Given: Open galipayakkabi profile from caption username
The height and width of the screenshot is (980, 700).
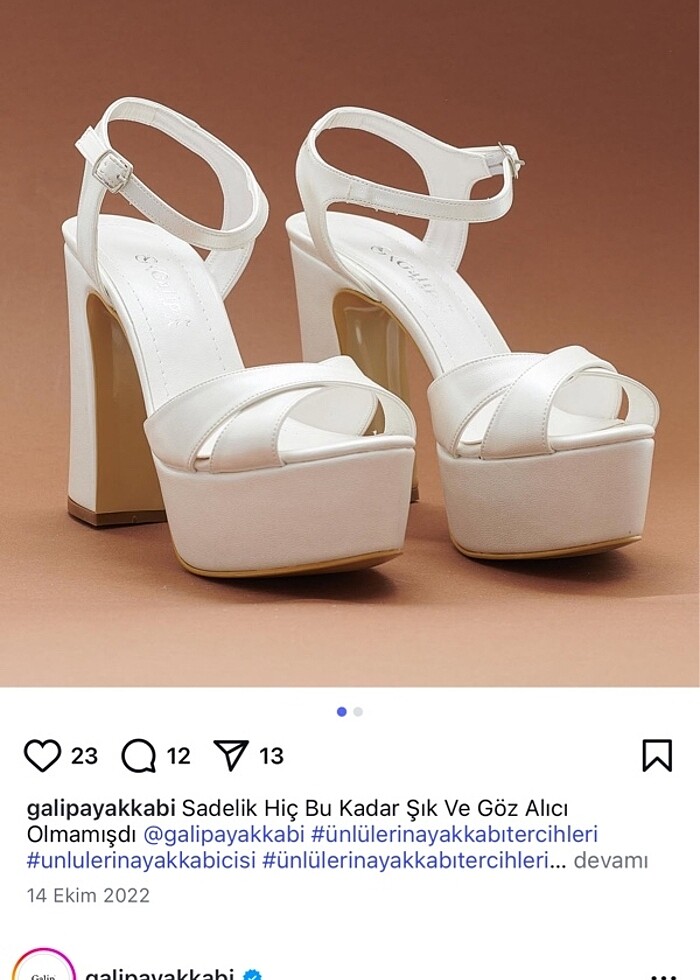Looking at the screenshot, I should (x=101, y=807).
